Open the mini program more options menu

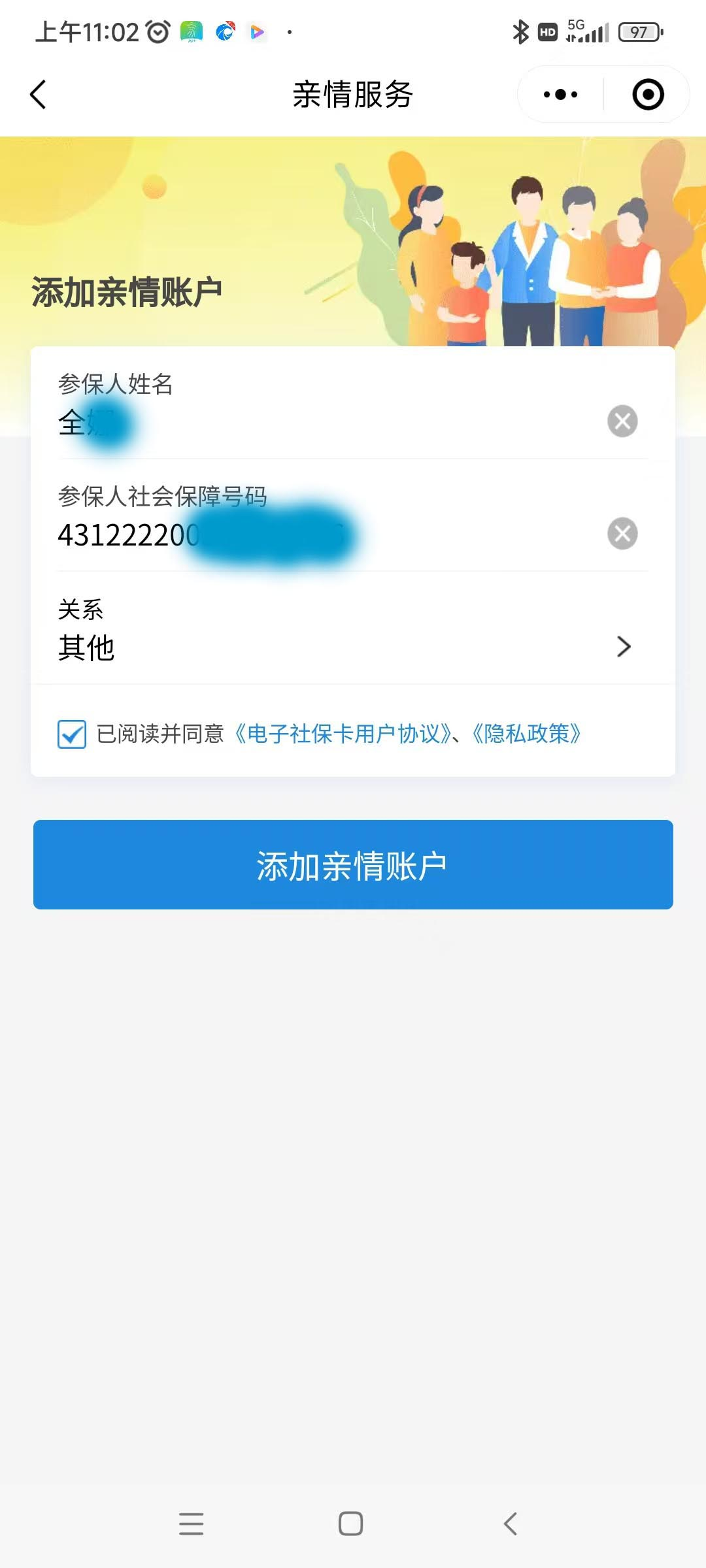(x=560, y=95)
